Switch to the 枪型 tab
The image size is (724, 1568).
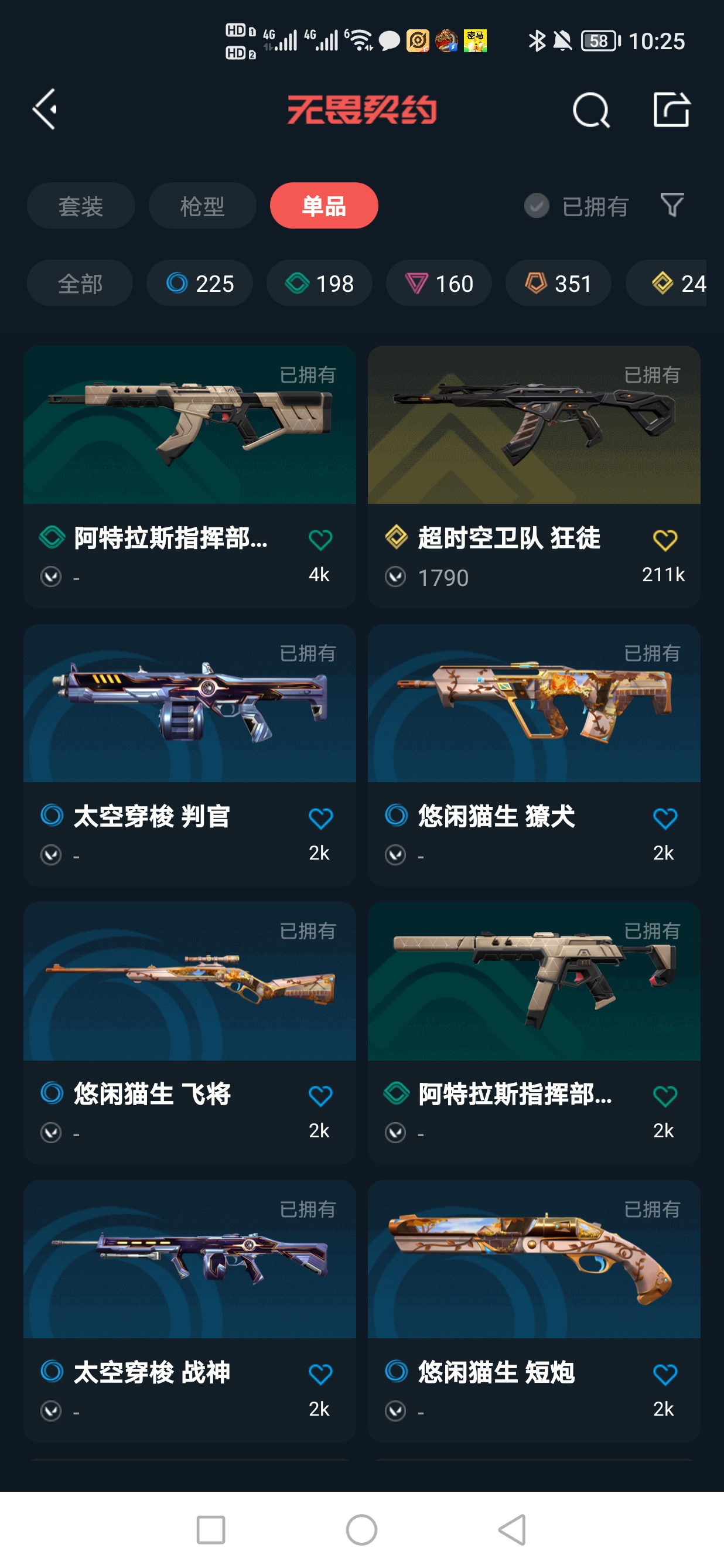(x=202, y=206)
